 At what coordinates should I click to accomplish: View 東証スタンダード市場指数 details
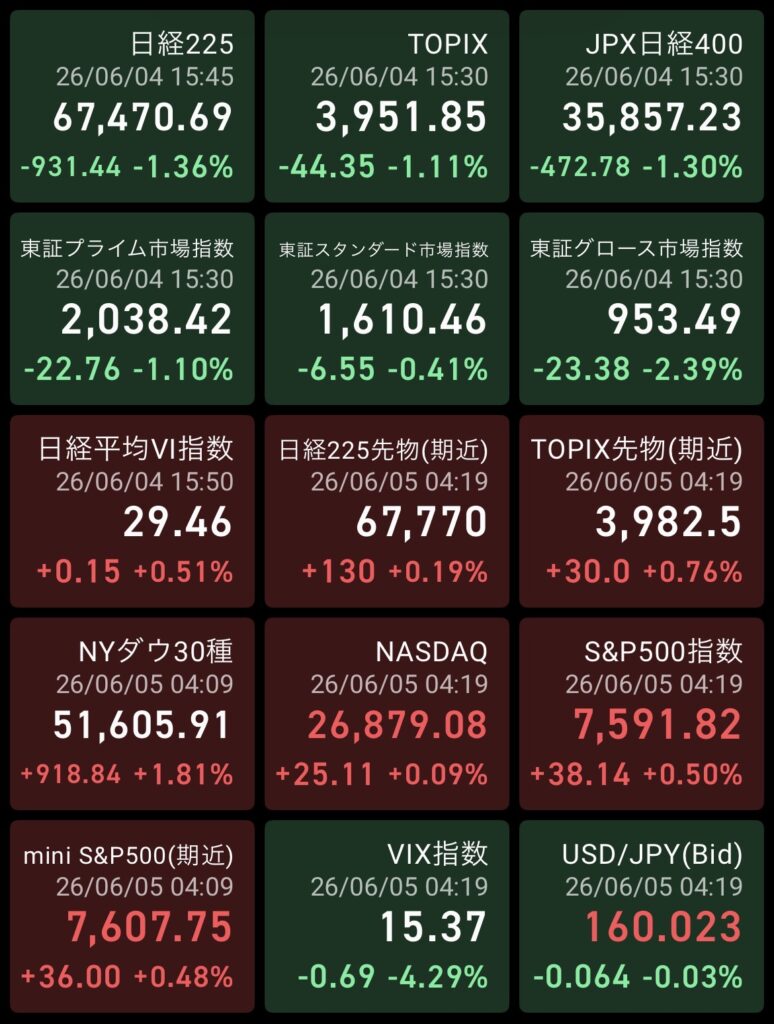pyautogui.click(x=387, y=308)
